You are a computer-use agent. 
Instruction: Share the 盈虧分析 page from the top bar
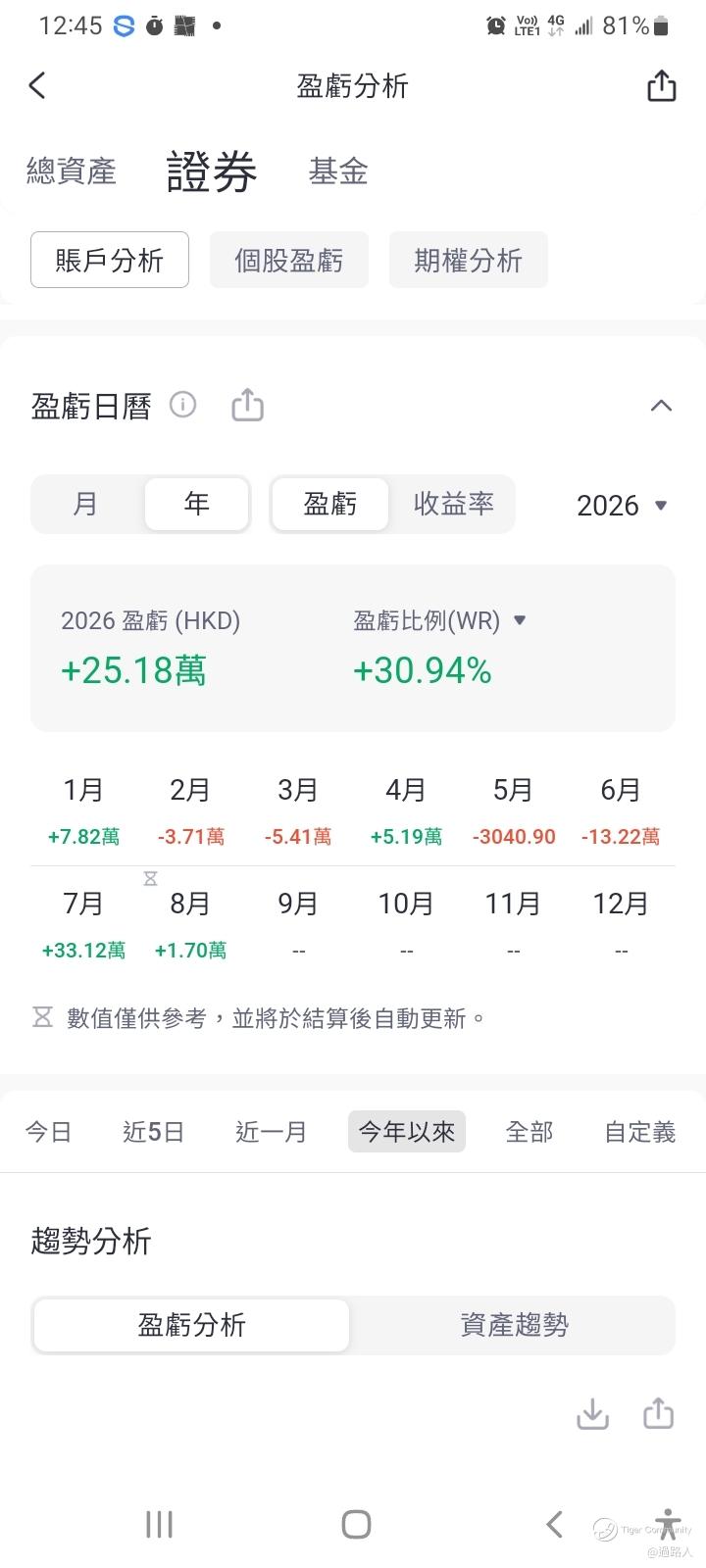(x=662, y=86)
